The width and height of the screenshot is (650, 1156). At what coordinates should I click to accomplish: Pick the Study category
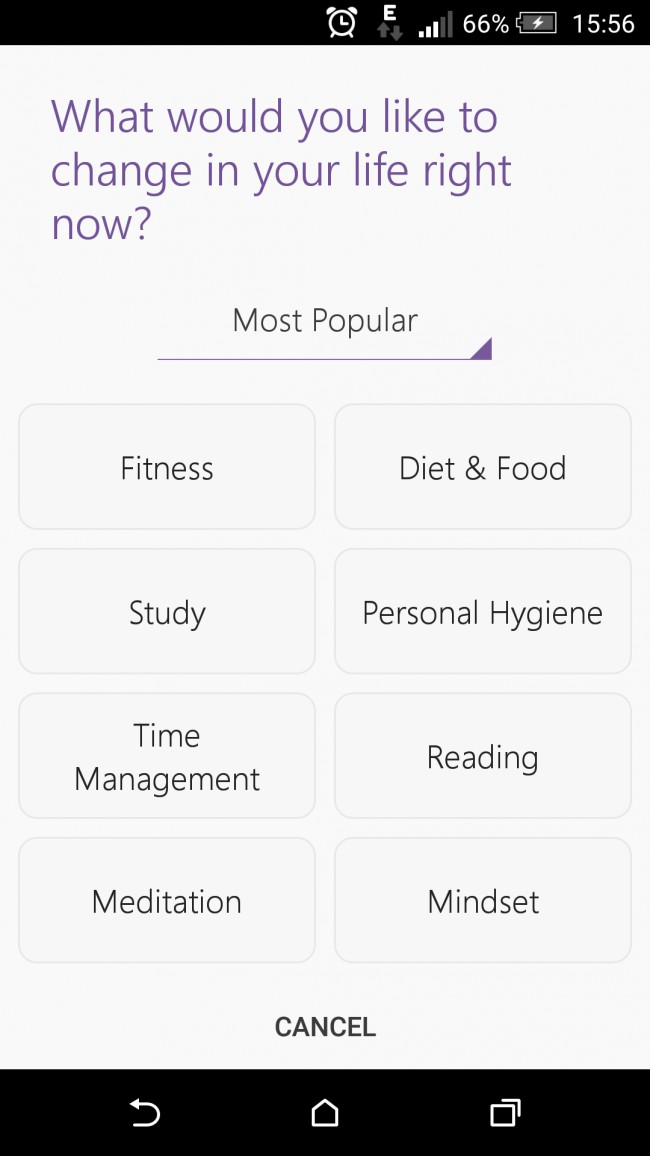167,610
